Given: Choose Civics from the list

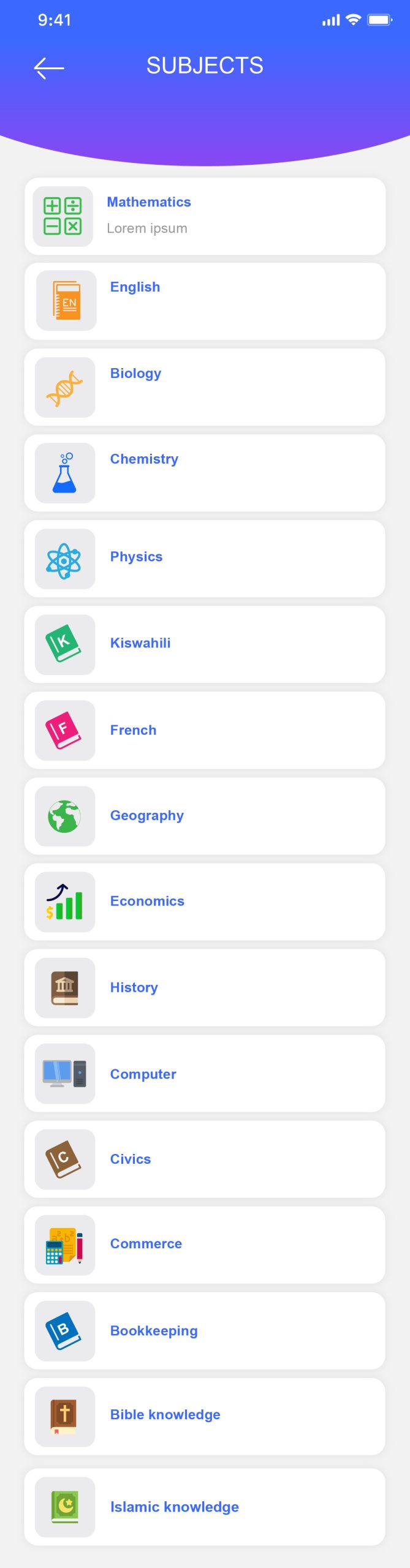Looking at the screenshot, I should 205,1159.
